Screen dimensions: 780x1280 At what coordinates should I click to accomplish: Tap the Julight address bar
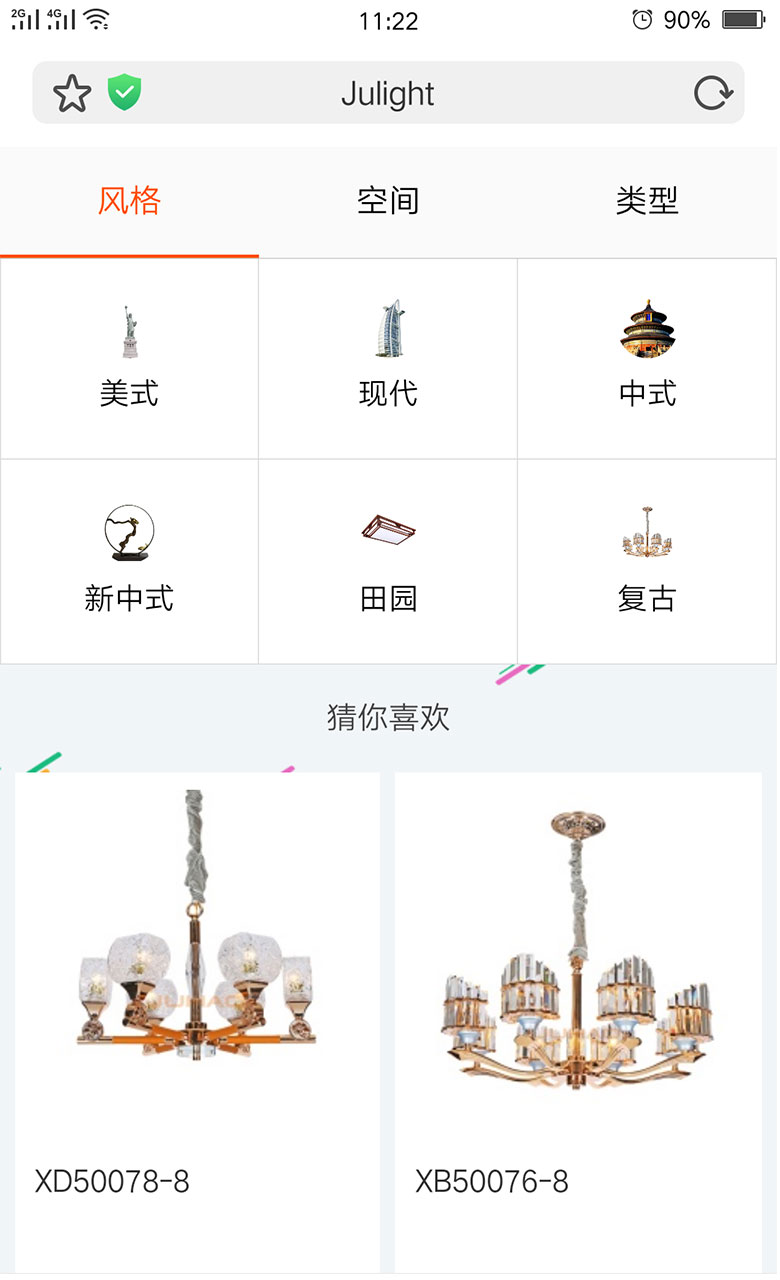388,93
